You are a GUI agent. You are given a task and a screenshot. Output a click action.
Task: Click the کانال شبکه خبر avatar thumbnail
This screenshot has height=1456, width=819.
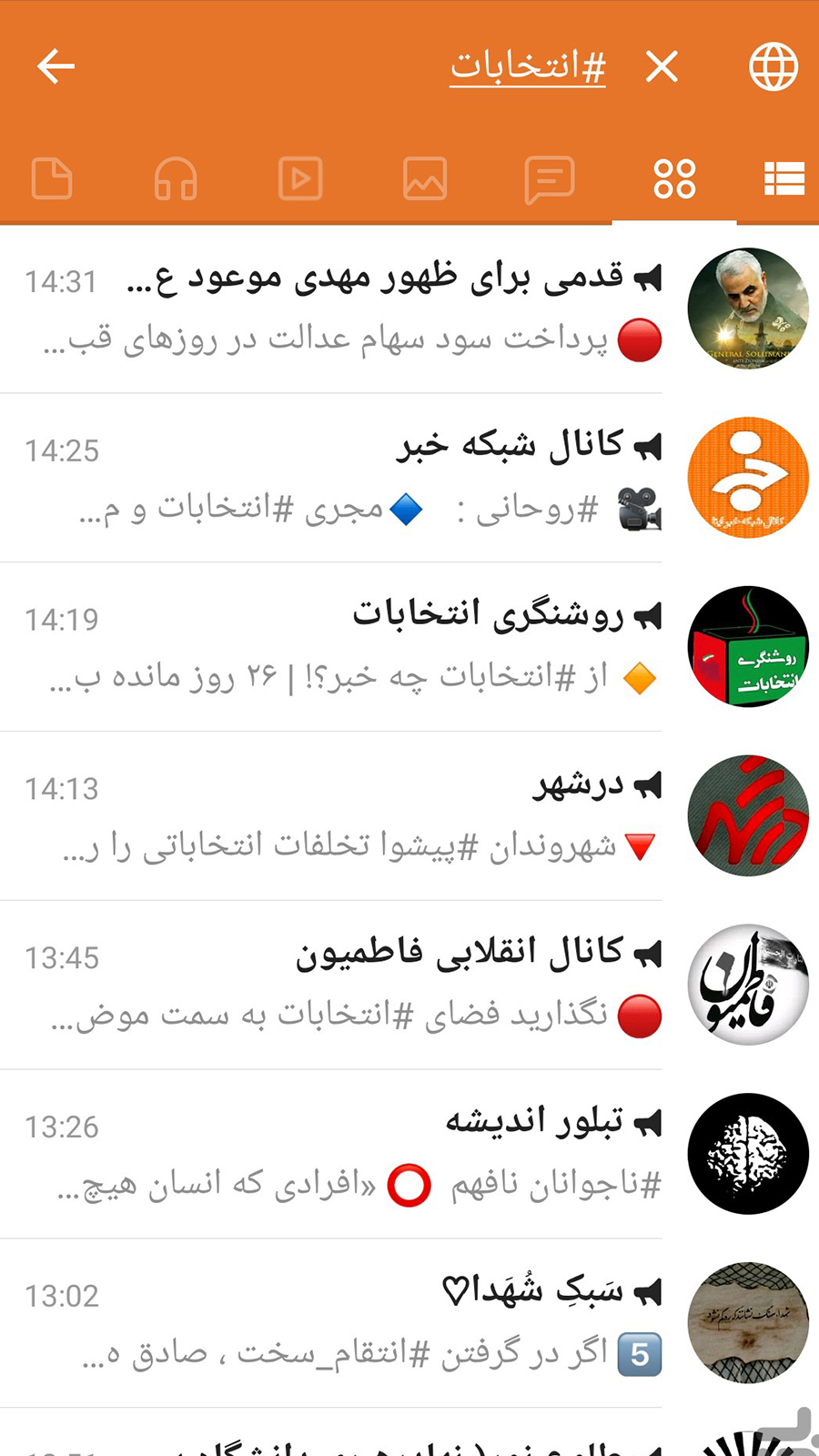748,478
